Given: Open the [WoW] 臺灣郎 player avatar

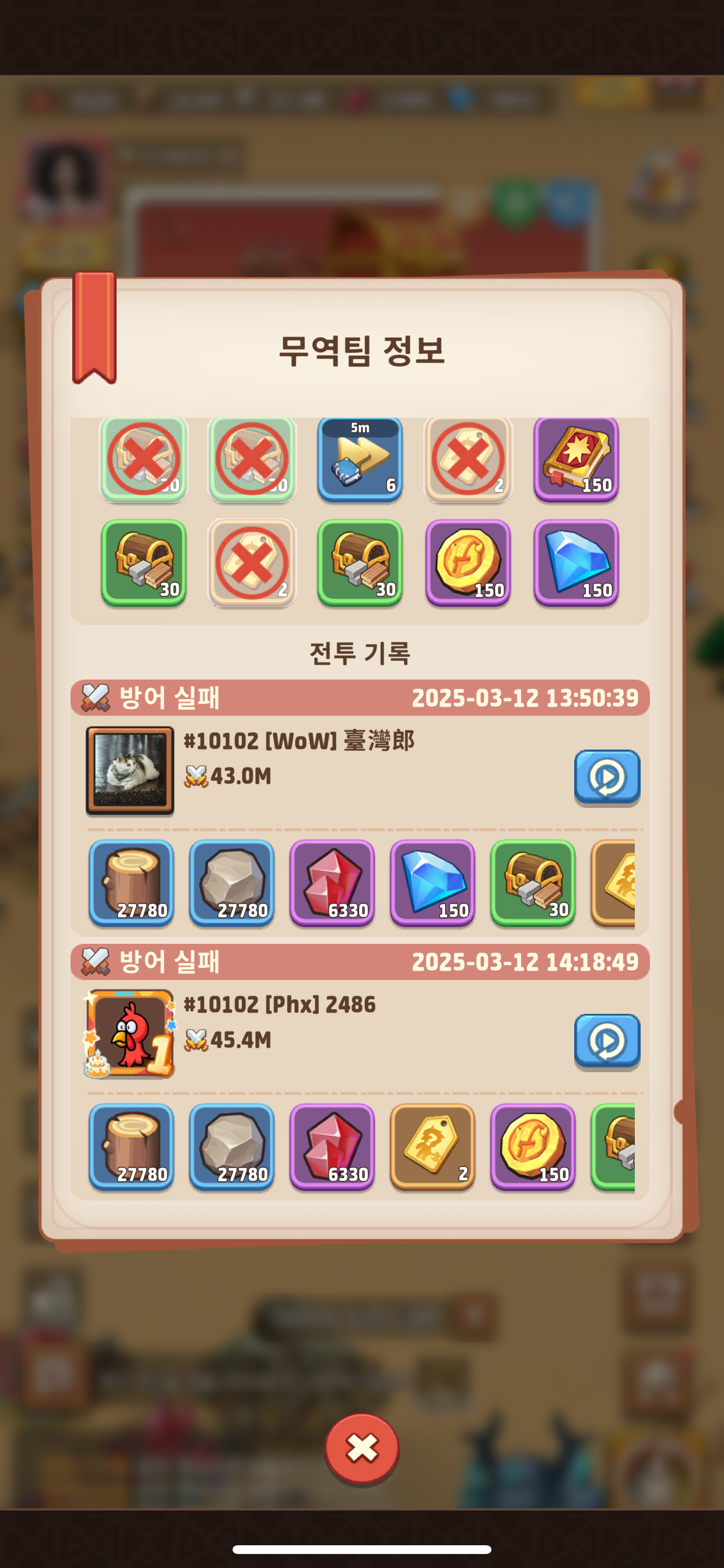Looking at the screenshot, I should pyautogui.click(x=129, y=771).
